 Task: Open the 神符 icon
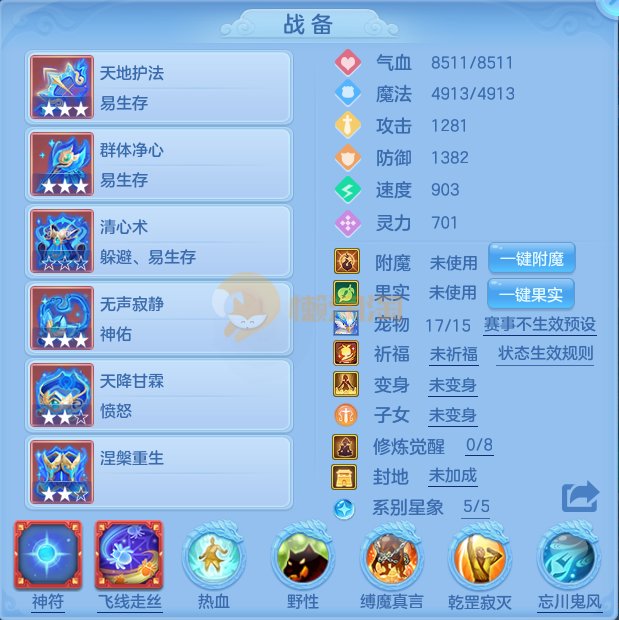pos(48,555)
